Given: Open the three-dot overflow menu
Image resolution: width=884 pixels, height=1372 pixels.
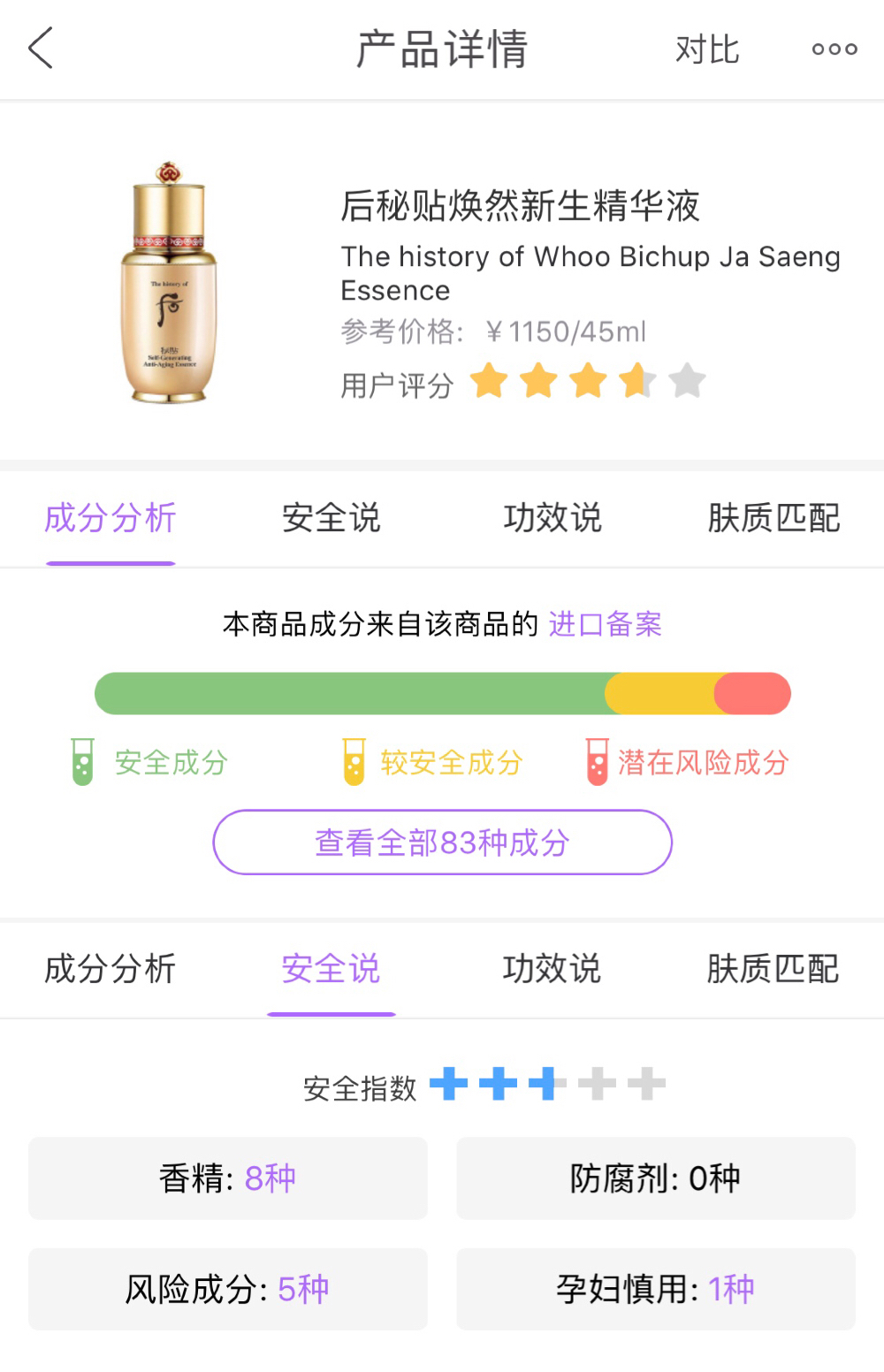Looking at the screenshot, I should [x=833, y=49].
